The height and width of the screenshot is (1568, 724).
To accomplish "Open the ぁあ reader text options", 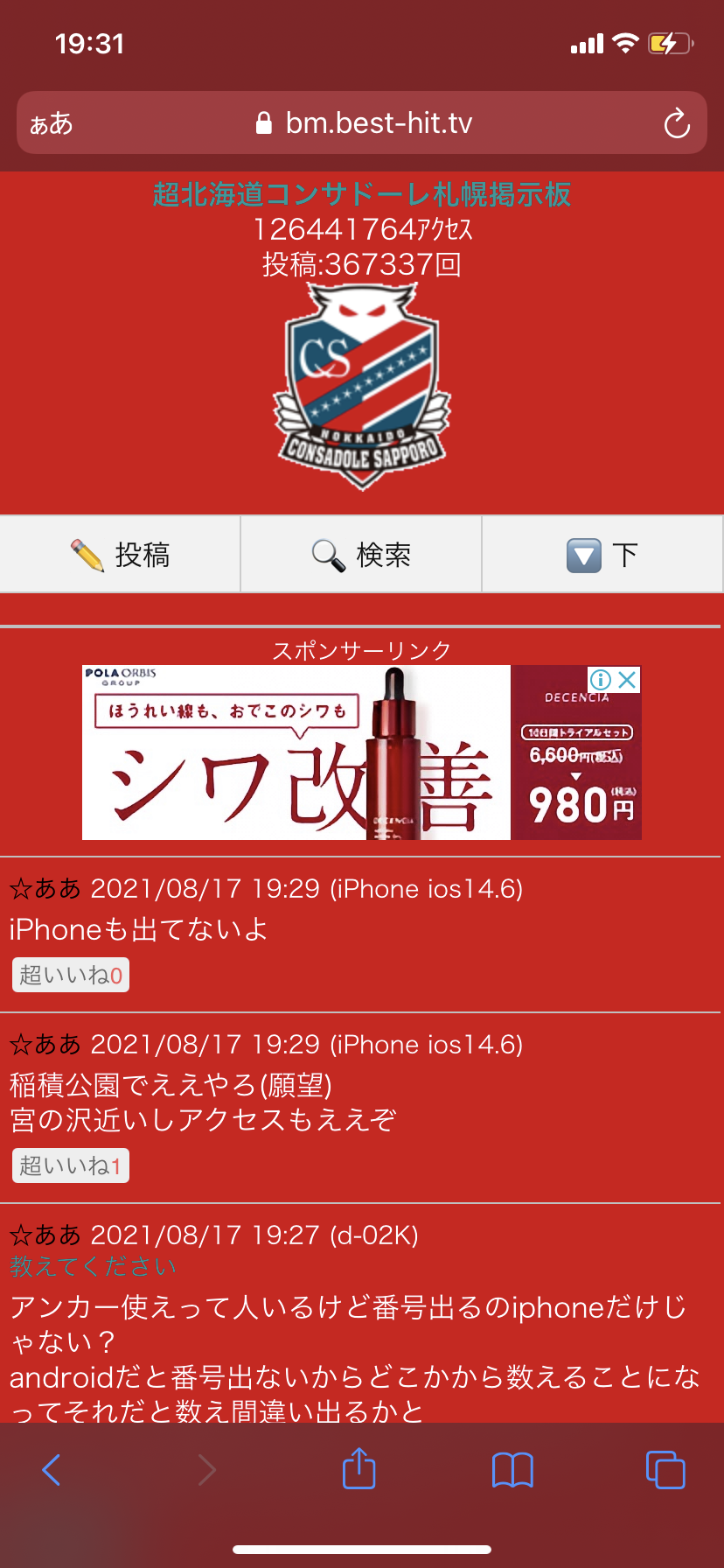I will [52, 123].
